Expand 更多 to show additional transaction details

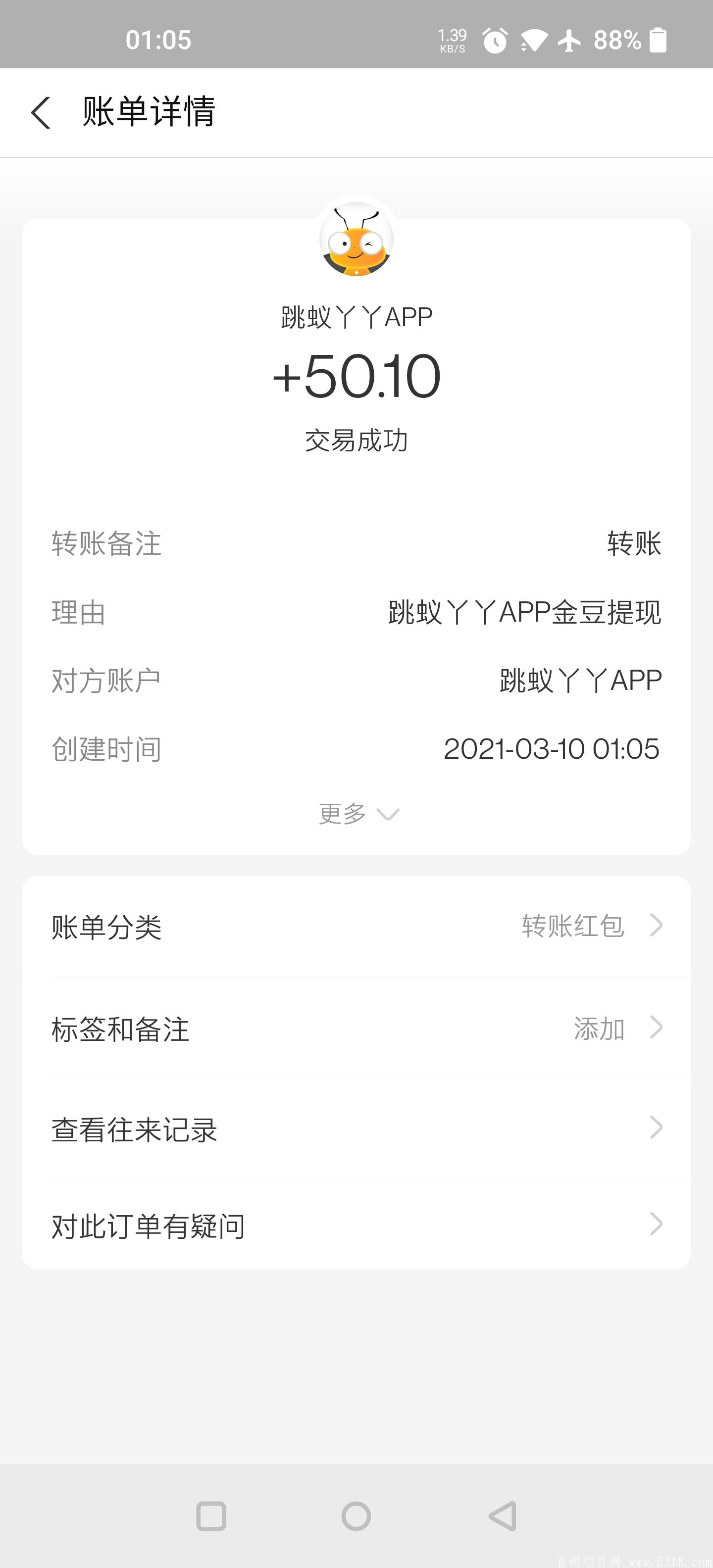coord(358,814)
